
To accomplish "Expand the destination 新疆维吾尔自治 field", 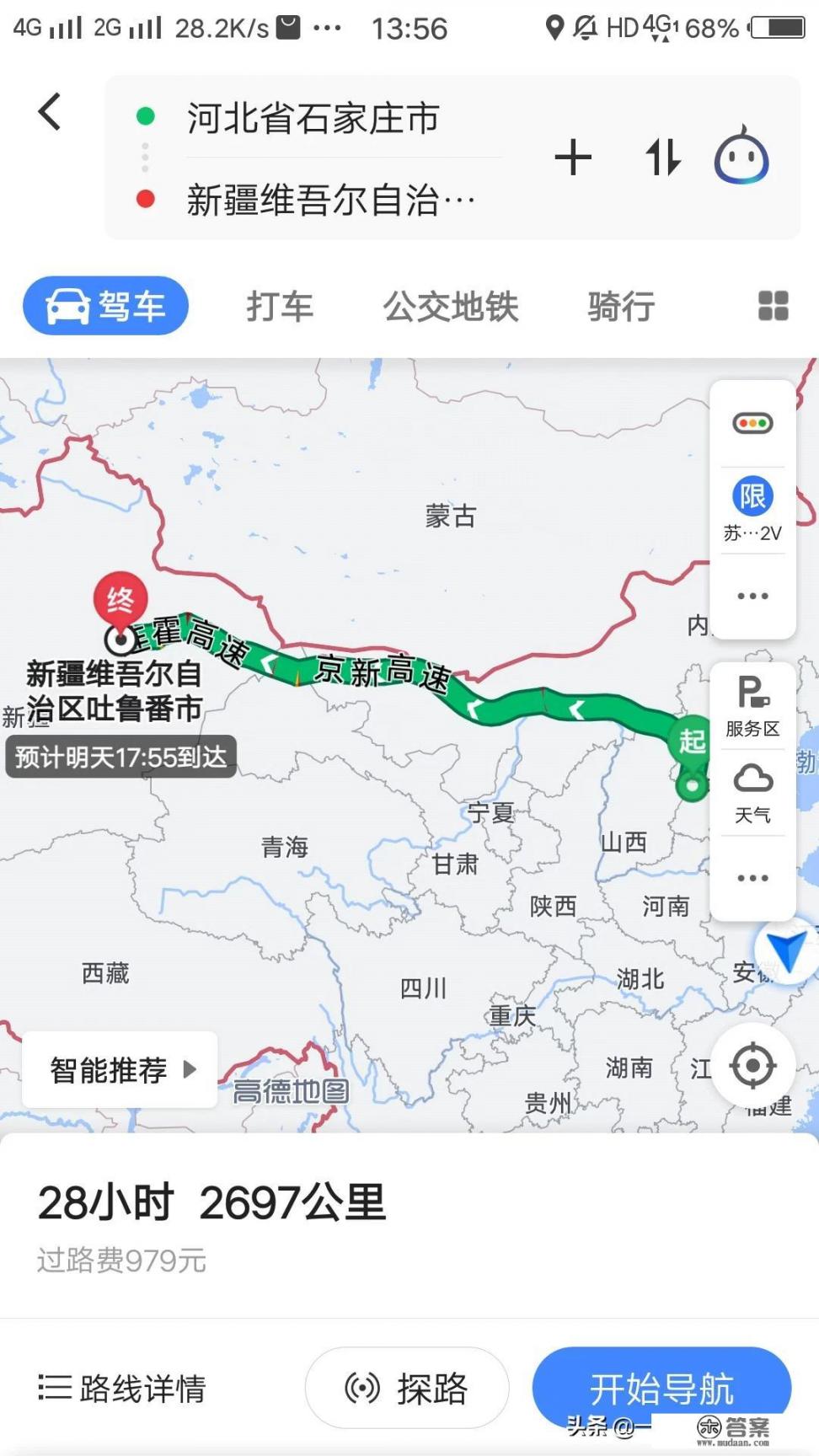I will pyautogui.click(x=329, y=199).
